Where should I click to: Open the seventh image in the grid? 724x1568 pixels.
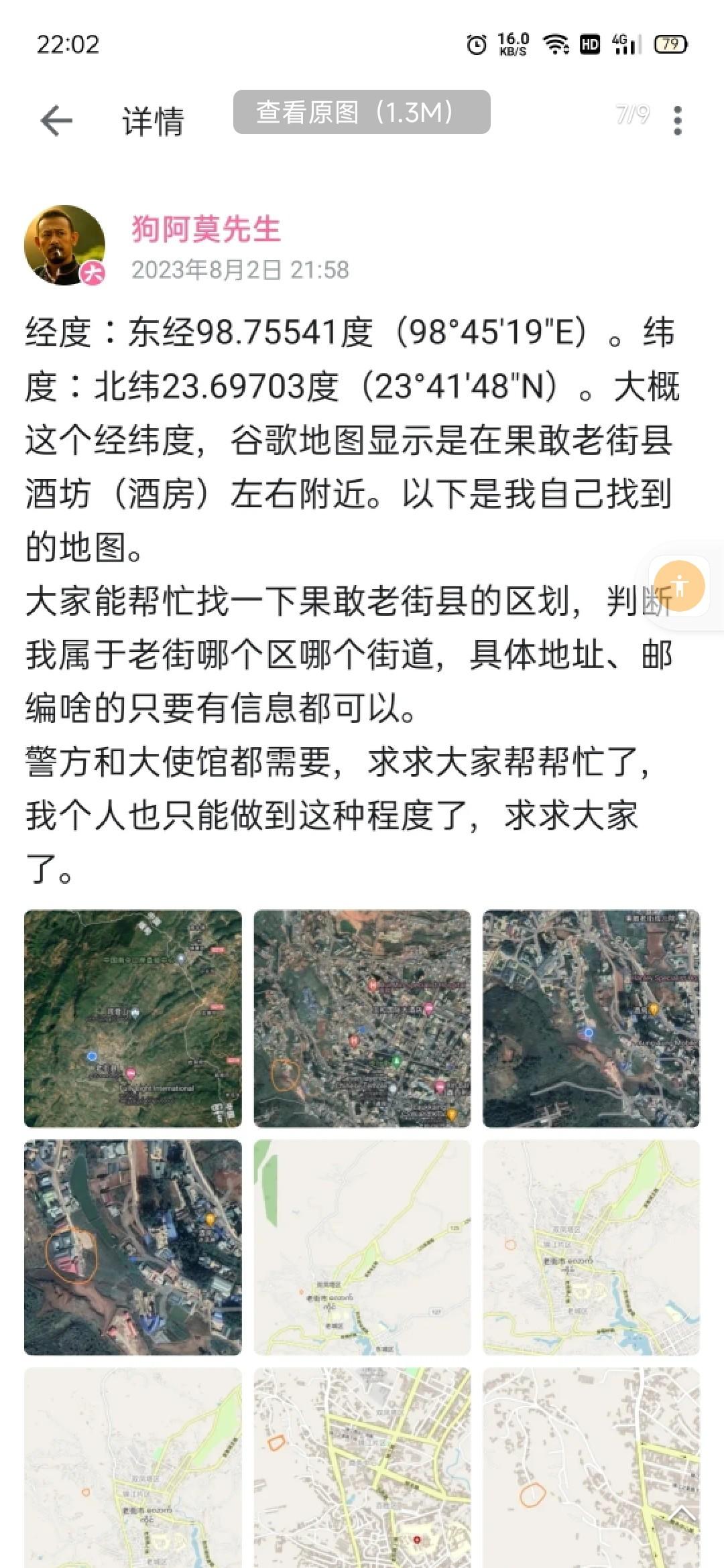[133, 1467]
